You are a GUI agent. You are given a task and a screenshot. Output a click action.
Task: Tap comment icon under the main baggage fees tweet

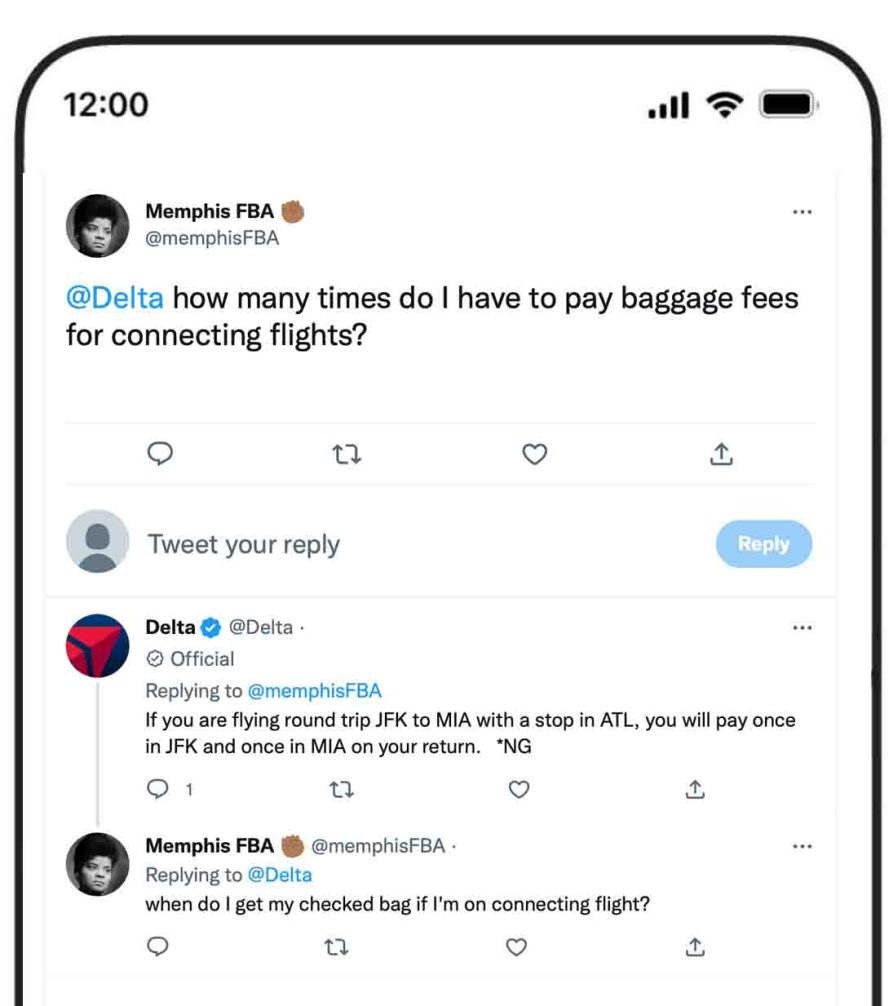pyautogui.click(x=160, y=454)
